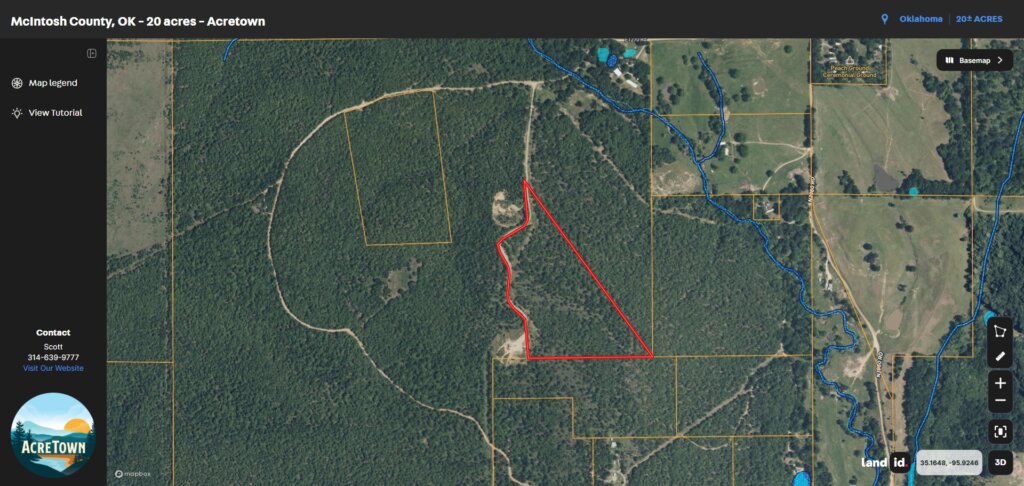Zoom out of the map
1024x486 pixels.
pyautogui.click(x=1000, y=402)
